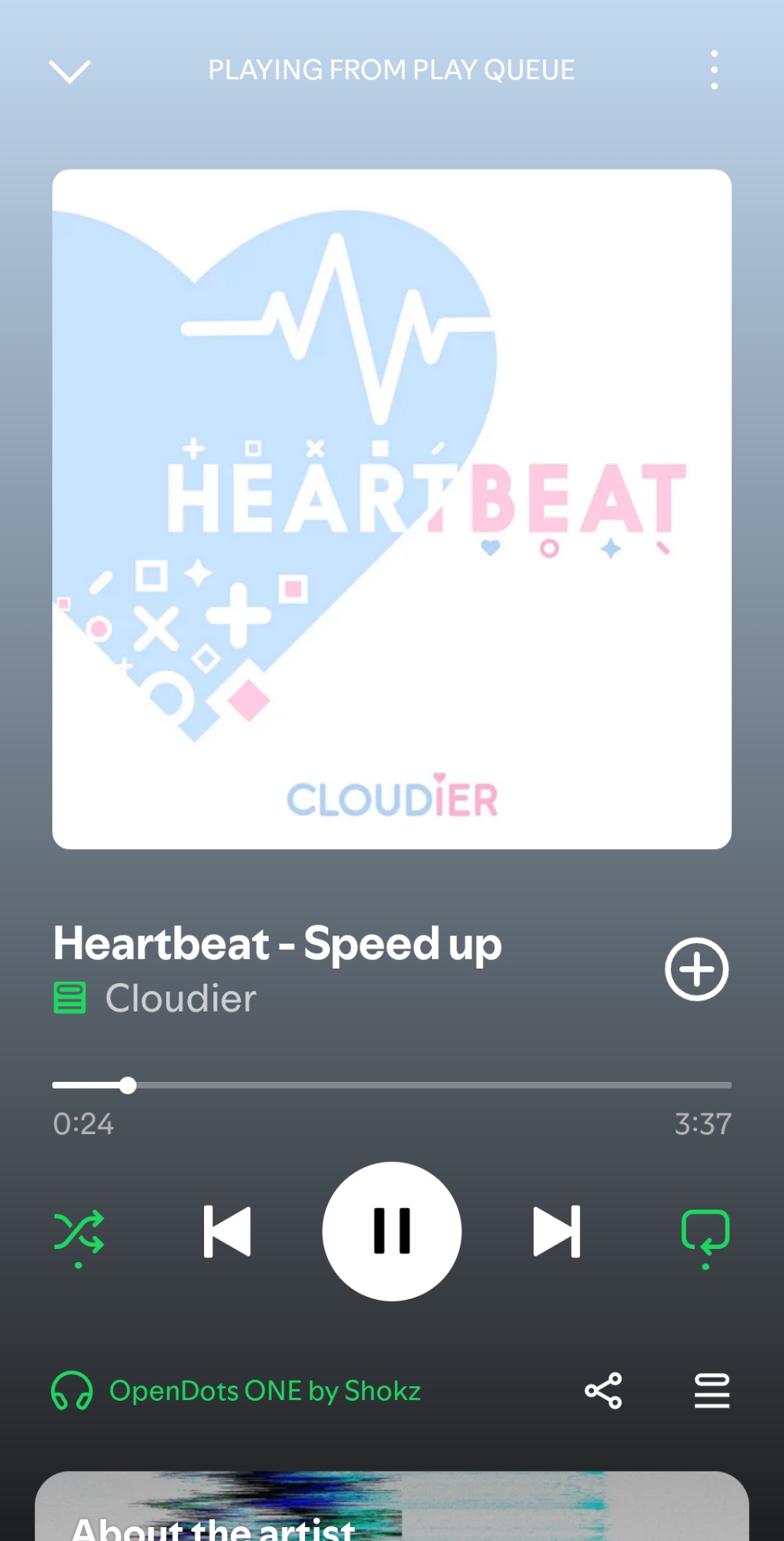Toggle shuffle mode
784x1541 pixels.
79,1231
